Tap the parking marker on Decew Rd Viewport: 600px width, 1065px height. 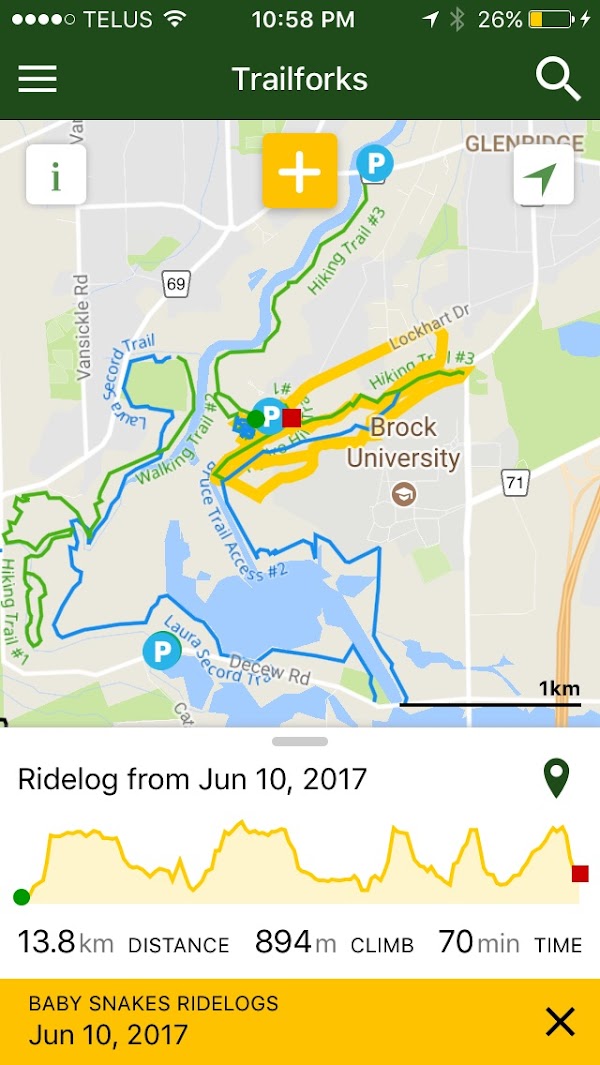click(x=161, y=651)
